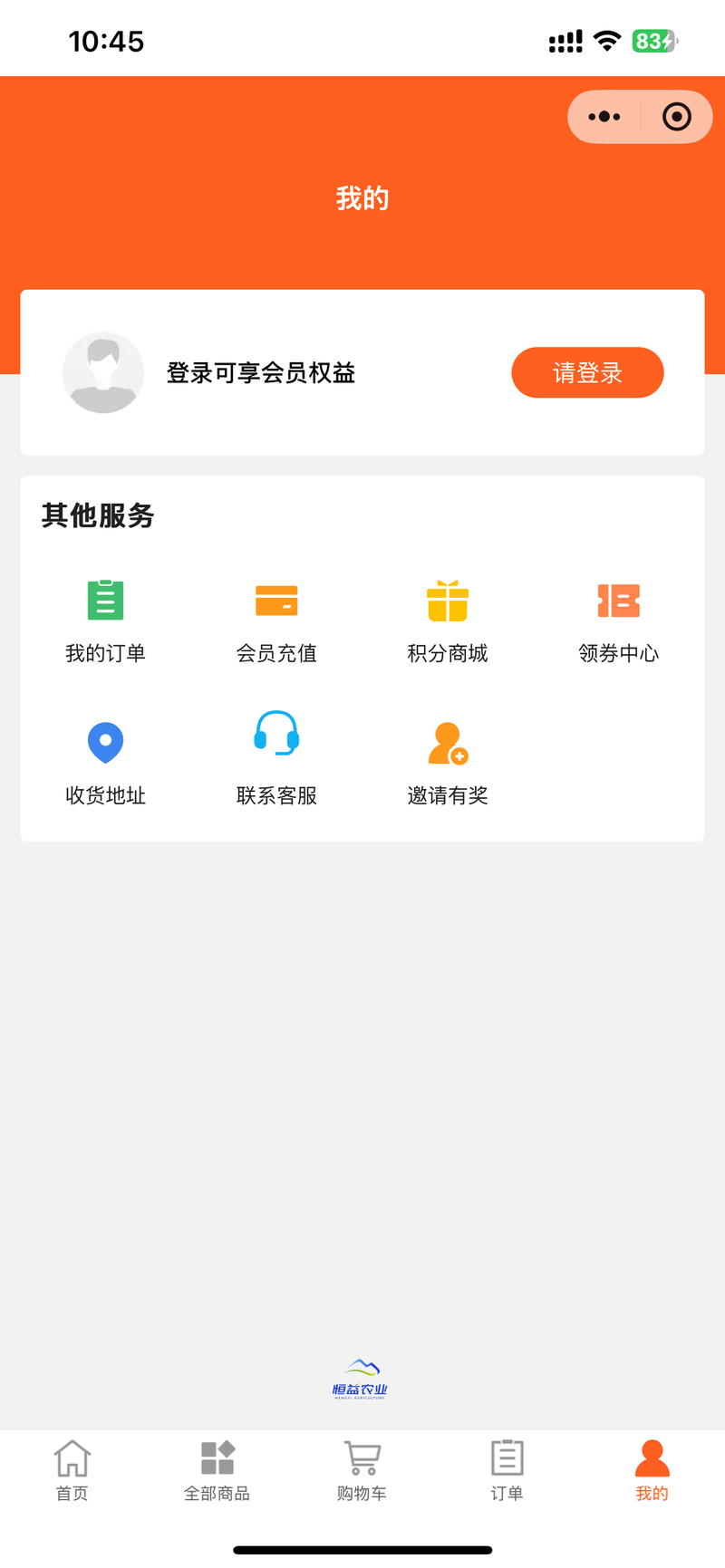Switch to the 首页 home tab
Image resolution: width=725 pixels, height=1568 pixels.
tap(72, 1471)
